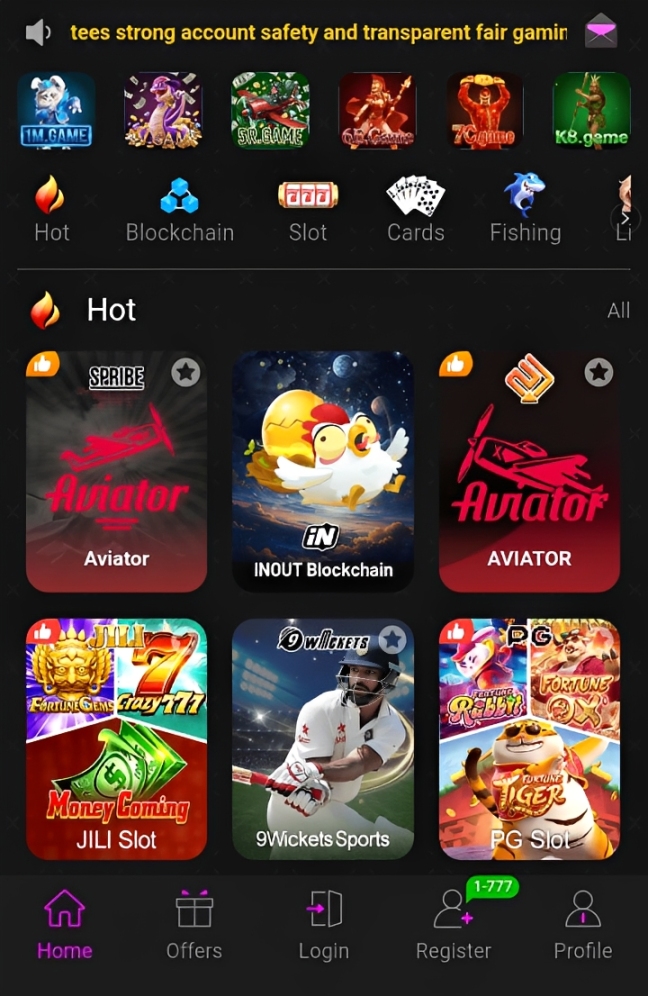The width and height of the screenshot is (648, 996).
Task: Open the 5R.GAME platform tile
Action: (x=270, y=111)
